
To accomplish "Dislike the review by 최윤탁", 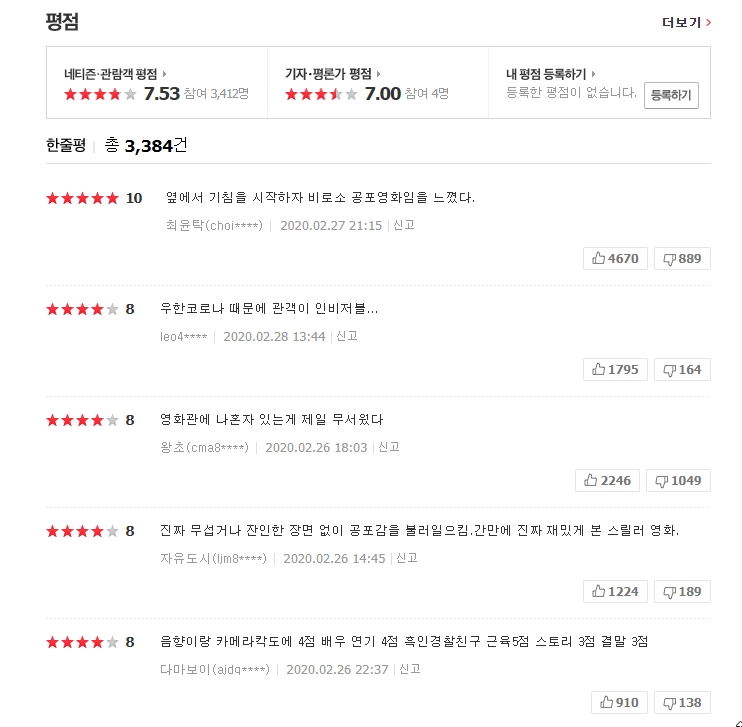I will click(x=682, y=258).
